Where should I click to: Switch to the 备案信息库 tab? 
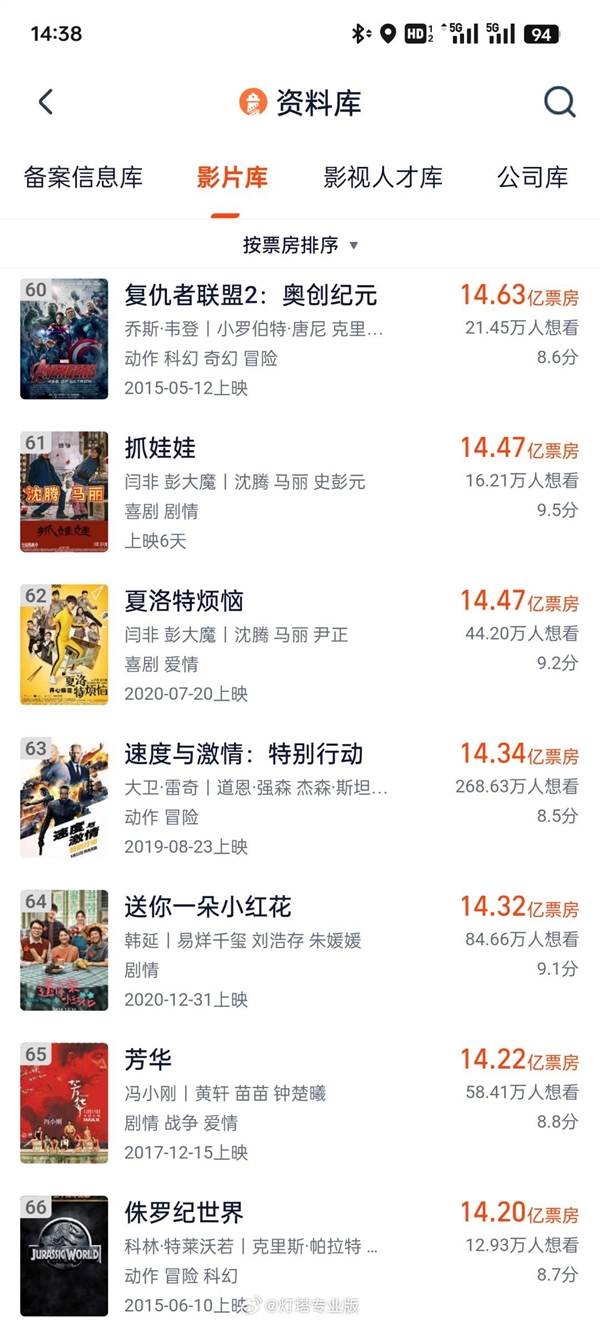pyautogui.click(x=83, y=178)
